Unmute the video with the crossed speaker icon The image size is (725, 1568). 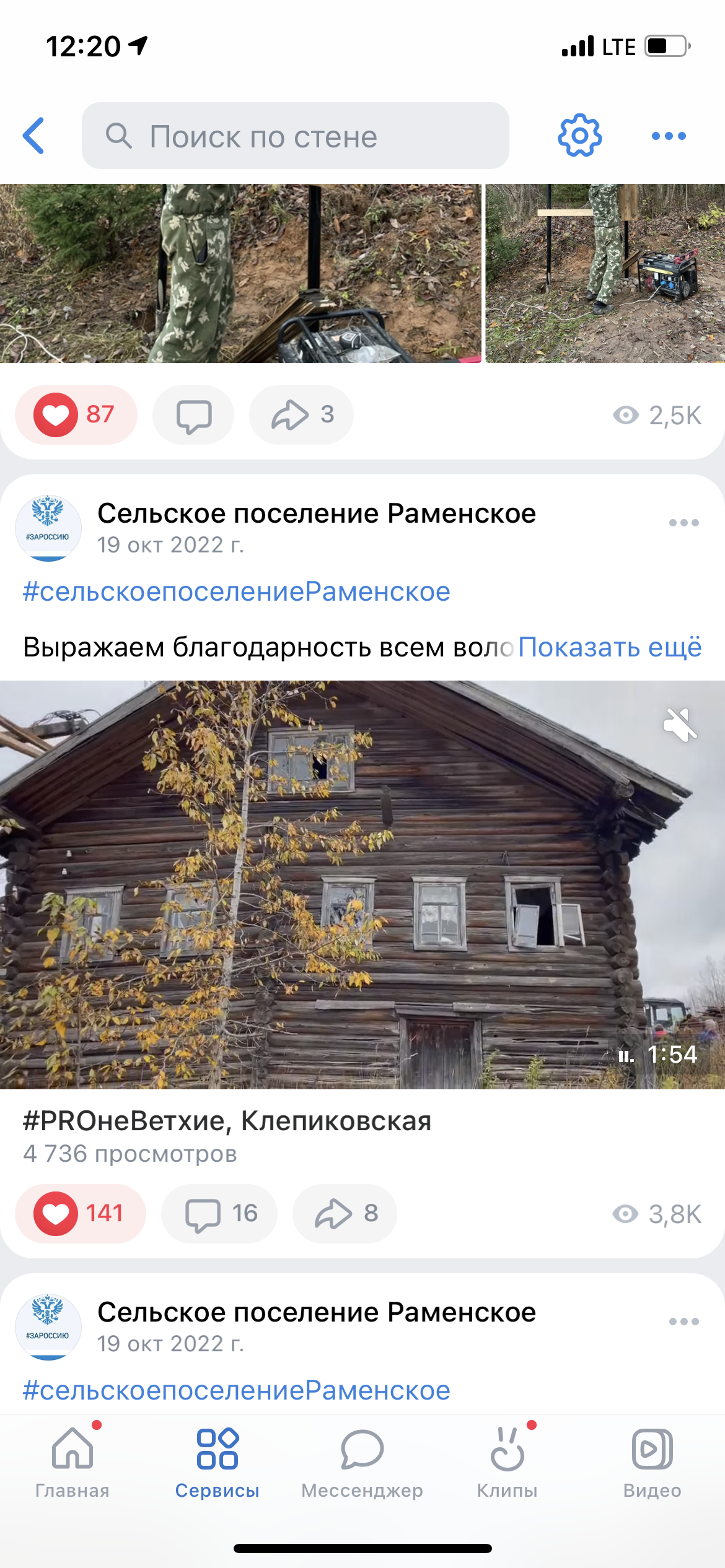pos(680,724)
